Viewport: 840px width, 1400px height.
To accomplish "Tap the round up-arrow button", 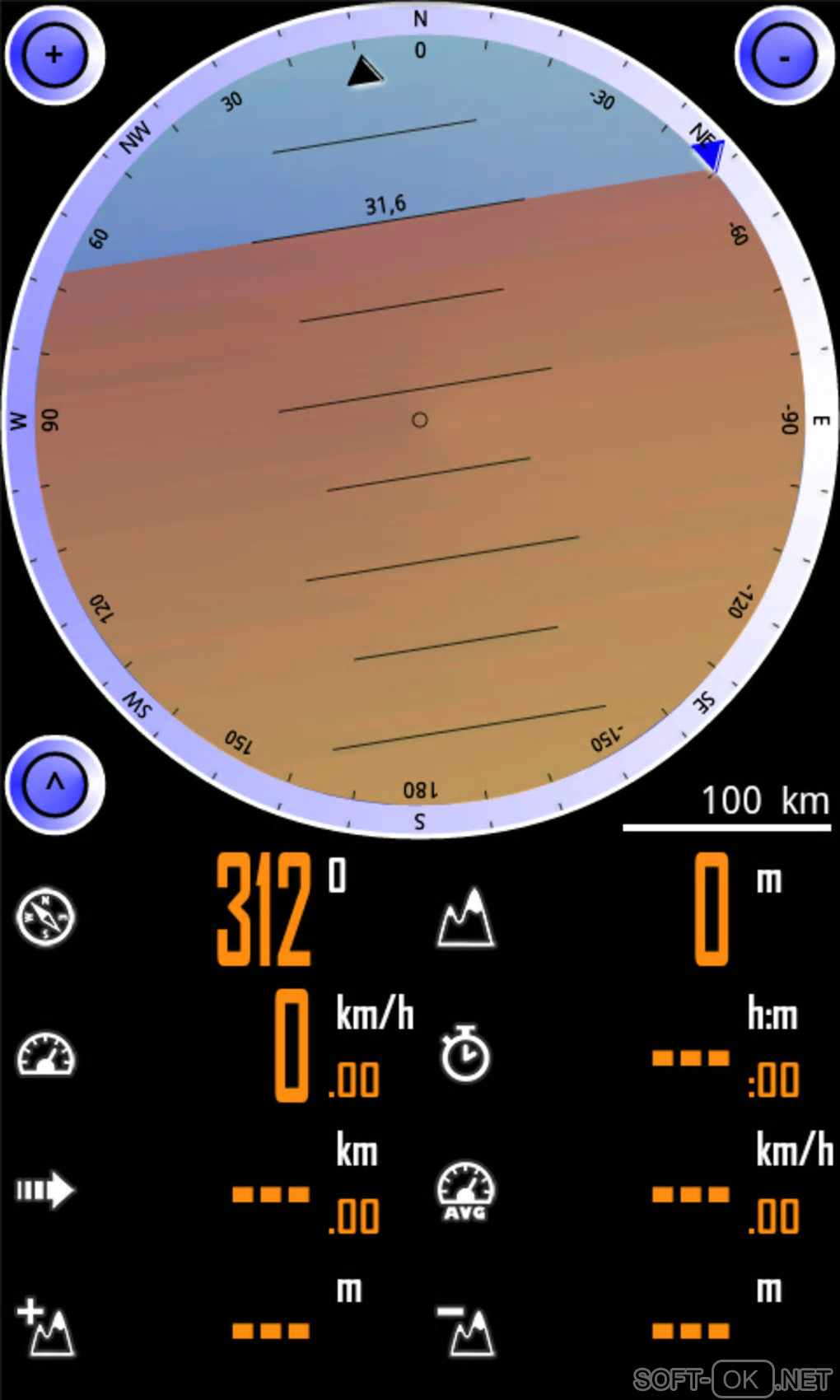I will click(x=54, y=783).
